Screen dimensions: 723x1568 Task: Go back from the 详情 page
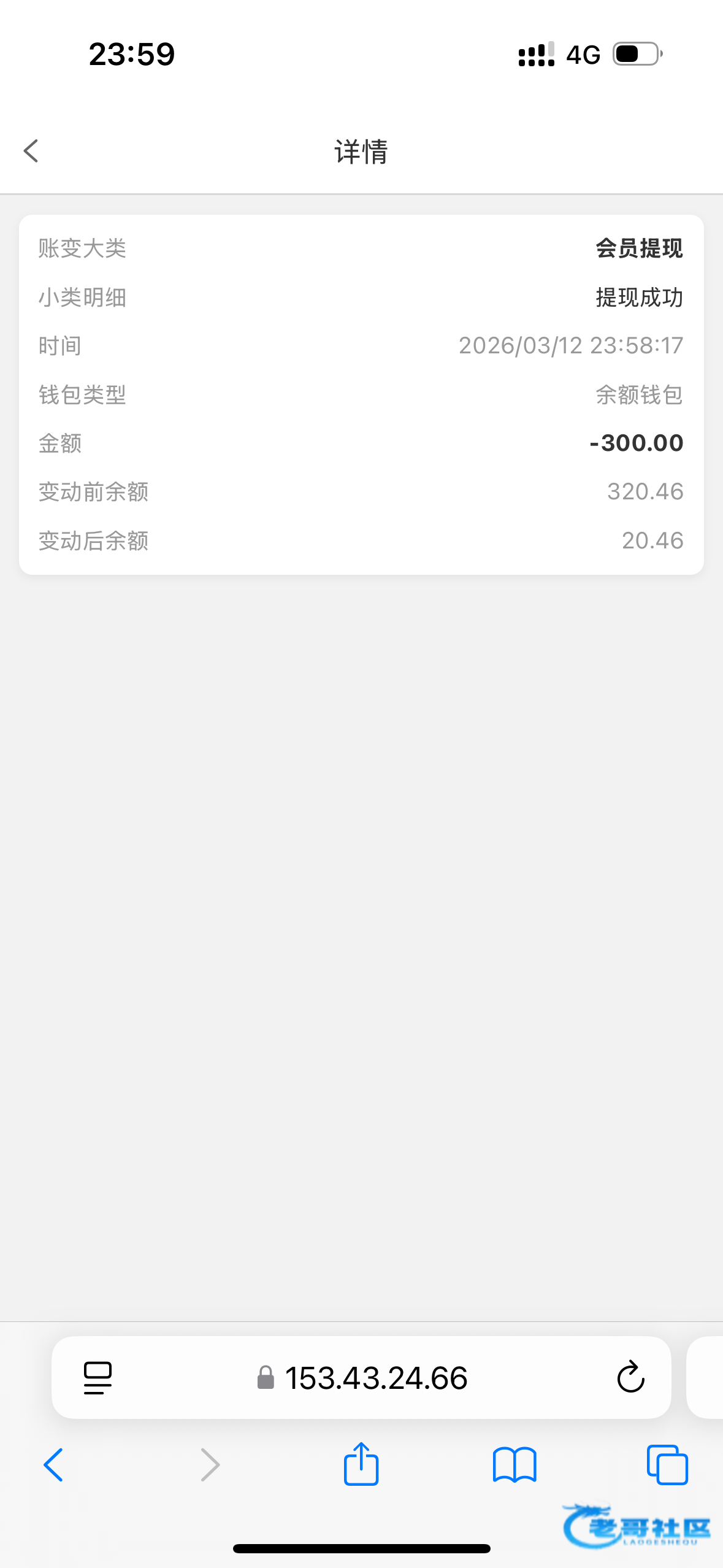31,151
